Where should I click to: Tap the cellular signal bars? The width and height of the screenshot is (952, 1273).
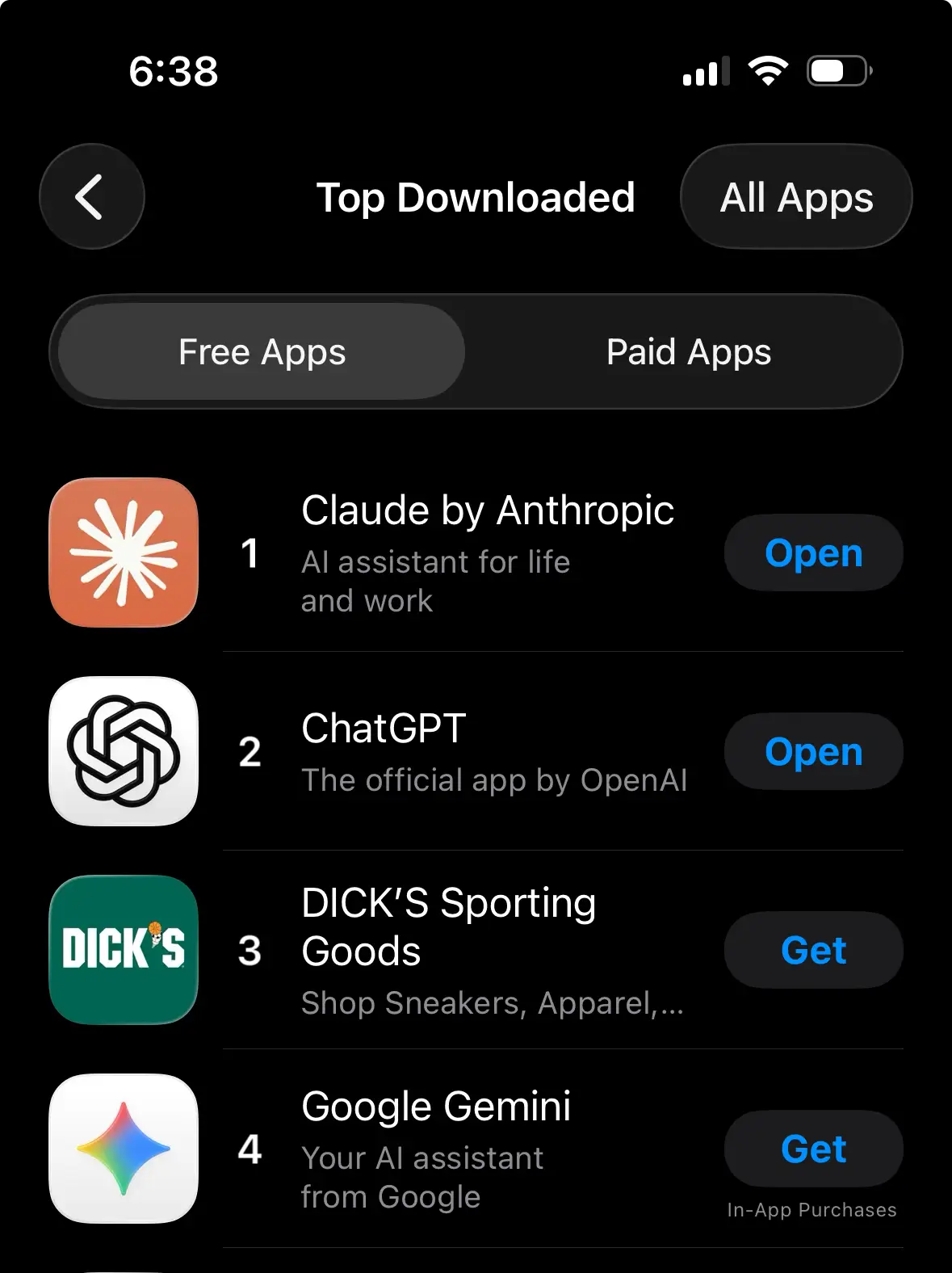(x=705, y=71)
